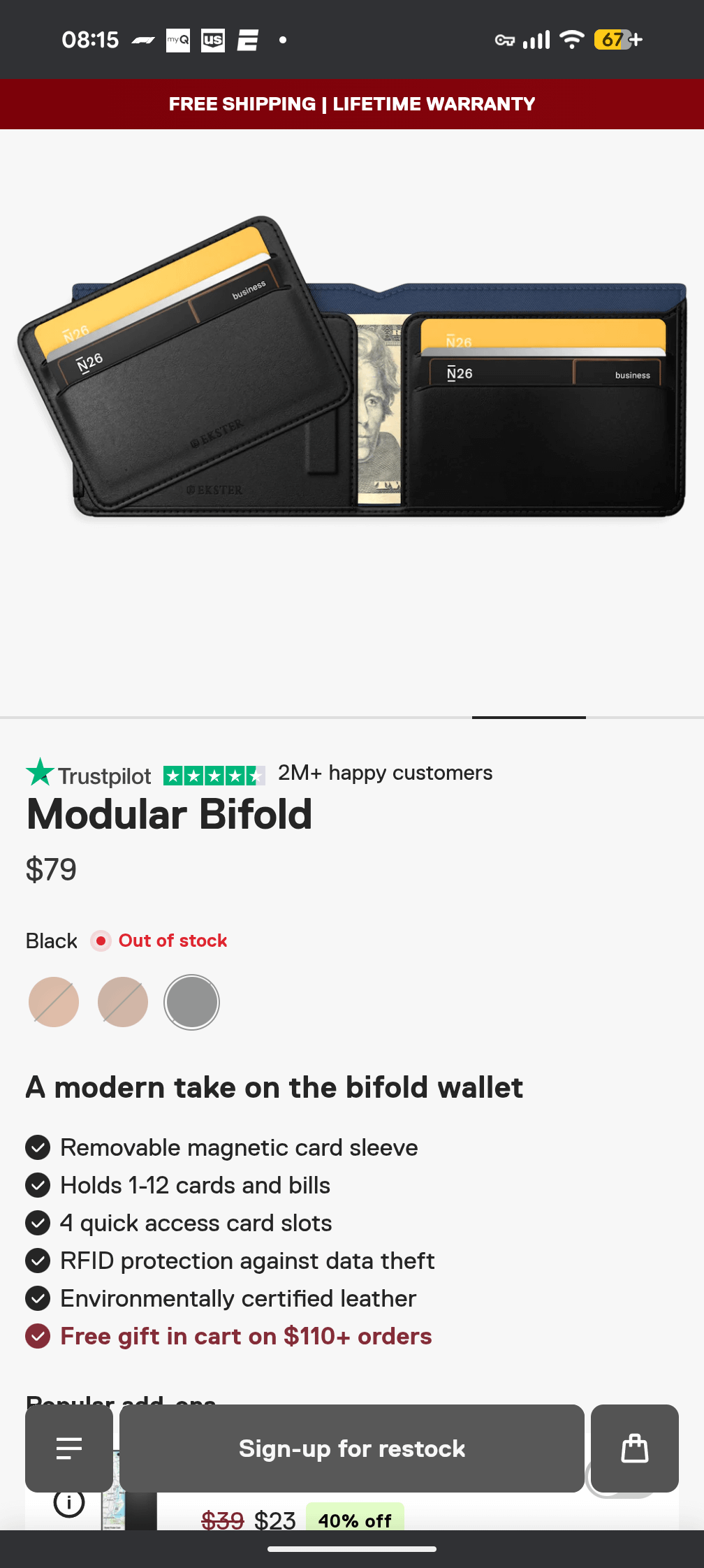Choose the gray selected color swatch
Image resolution: width=704 pixels, height=1568 pixels.
[191, 1002]
